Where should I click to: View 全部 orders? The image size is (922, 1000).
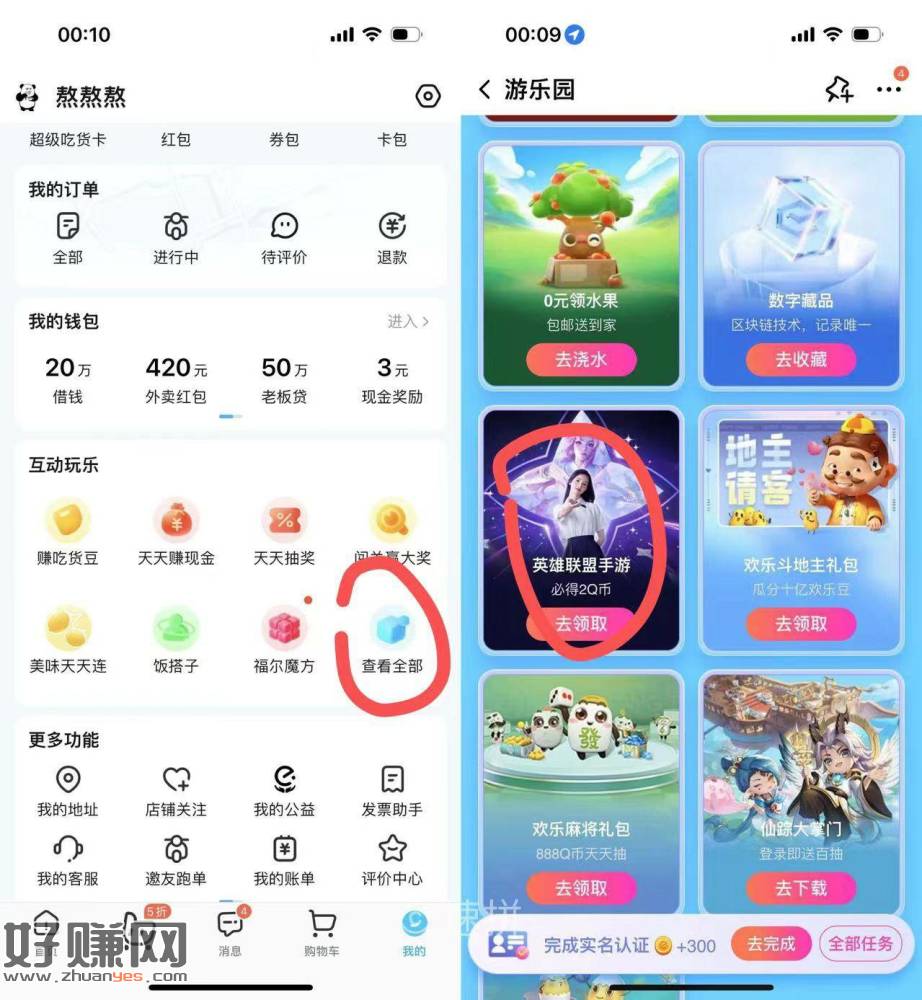pos(68,238)
